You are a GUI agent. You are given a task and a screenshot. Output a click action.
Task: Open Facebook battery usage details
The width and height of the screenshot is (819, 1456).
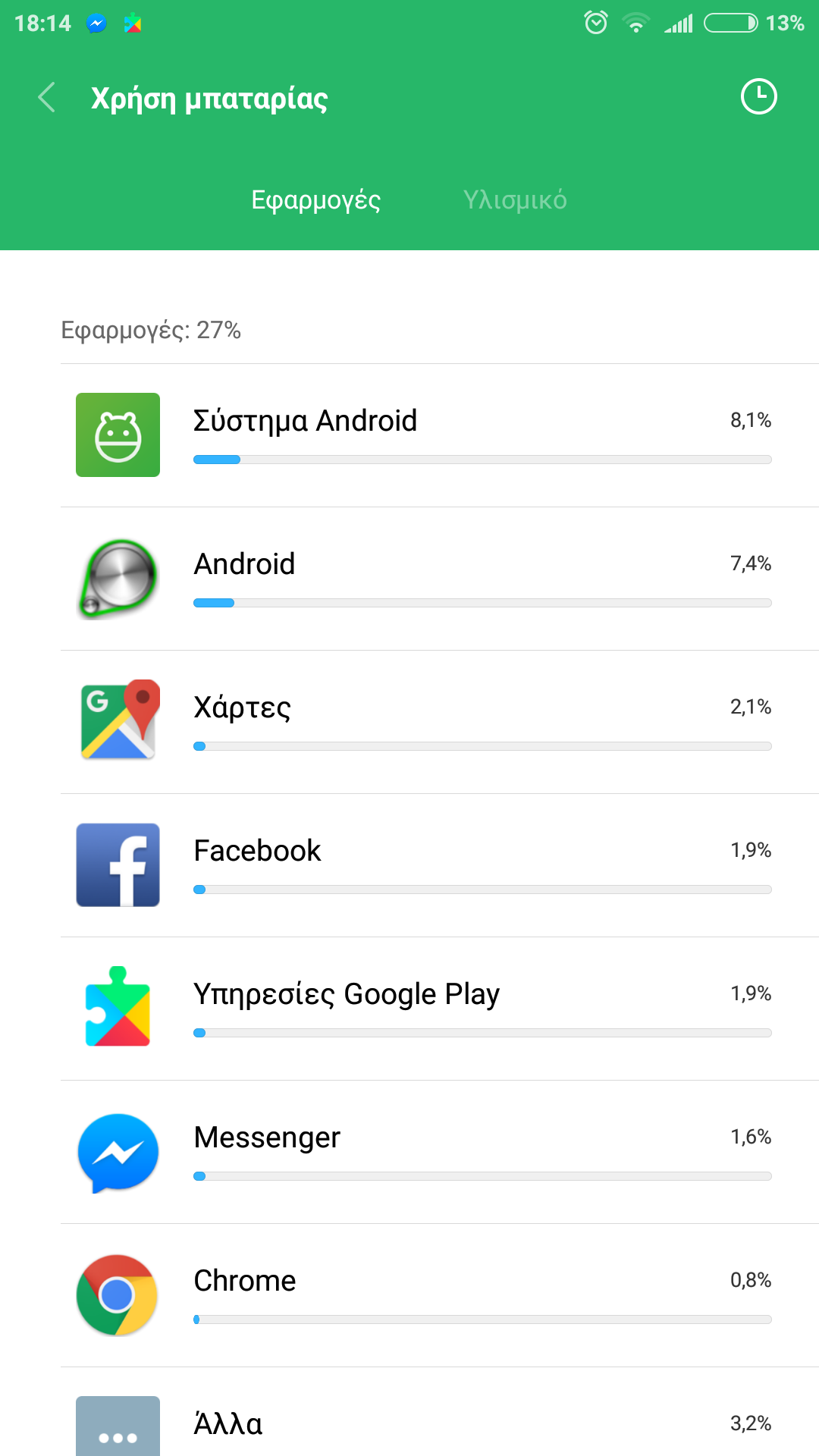(x=440, y=865)
